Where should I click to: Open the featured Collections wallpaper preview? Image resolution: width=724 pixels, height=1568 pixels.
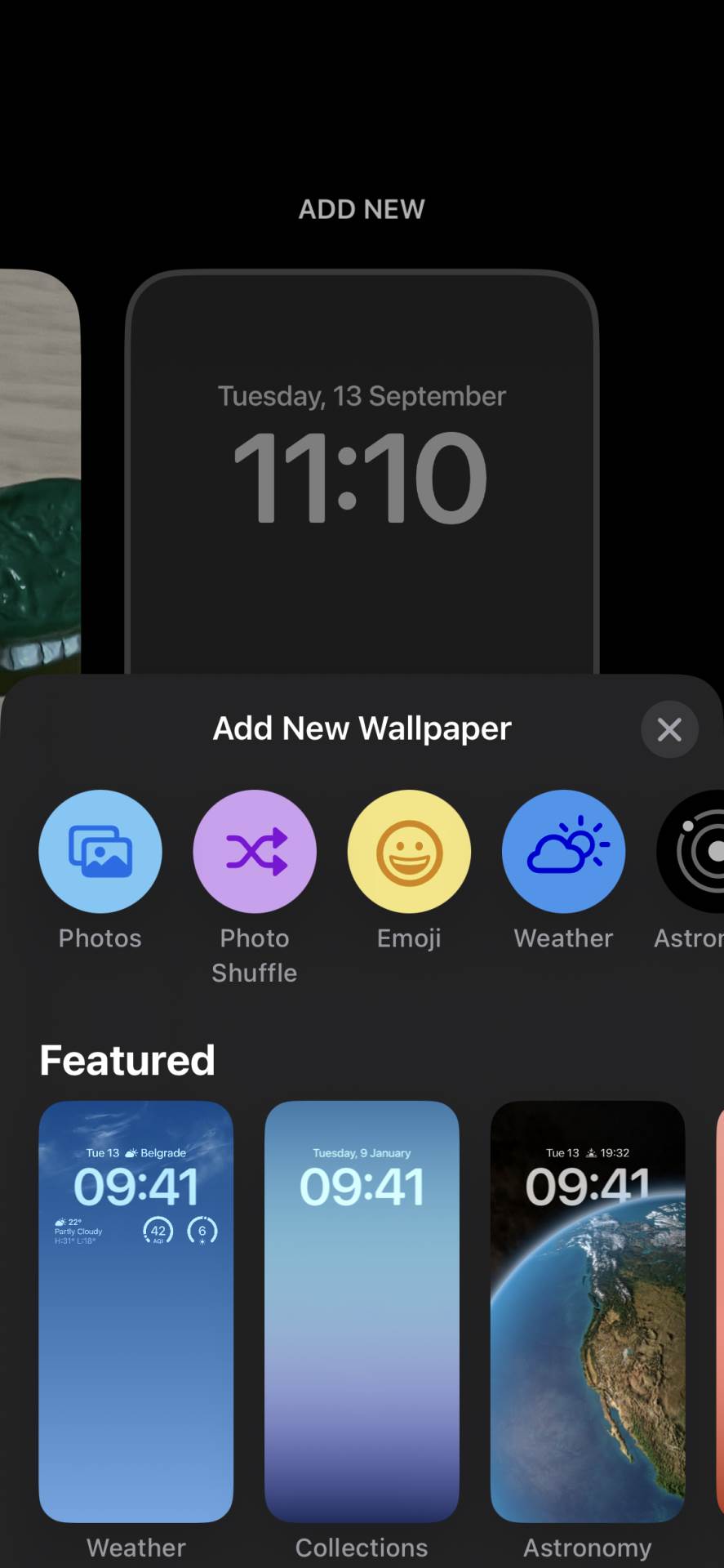[362, 1311]
